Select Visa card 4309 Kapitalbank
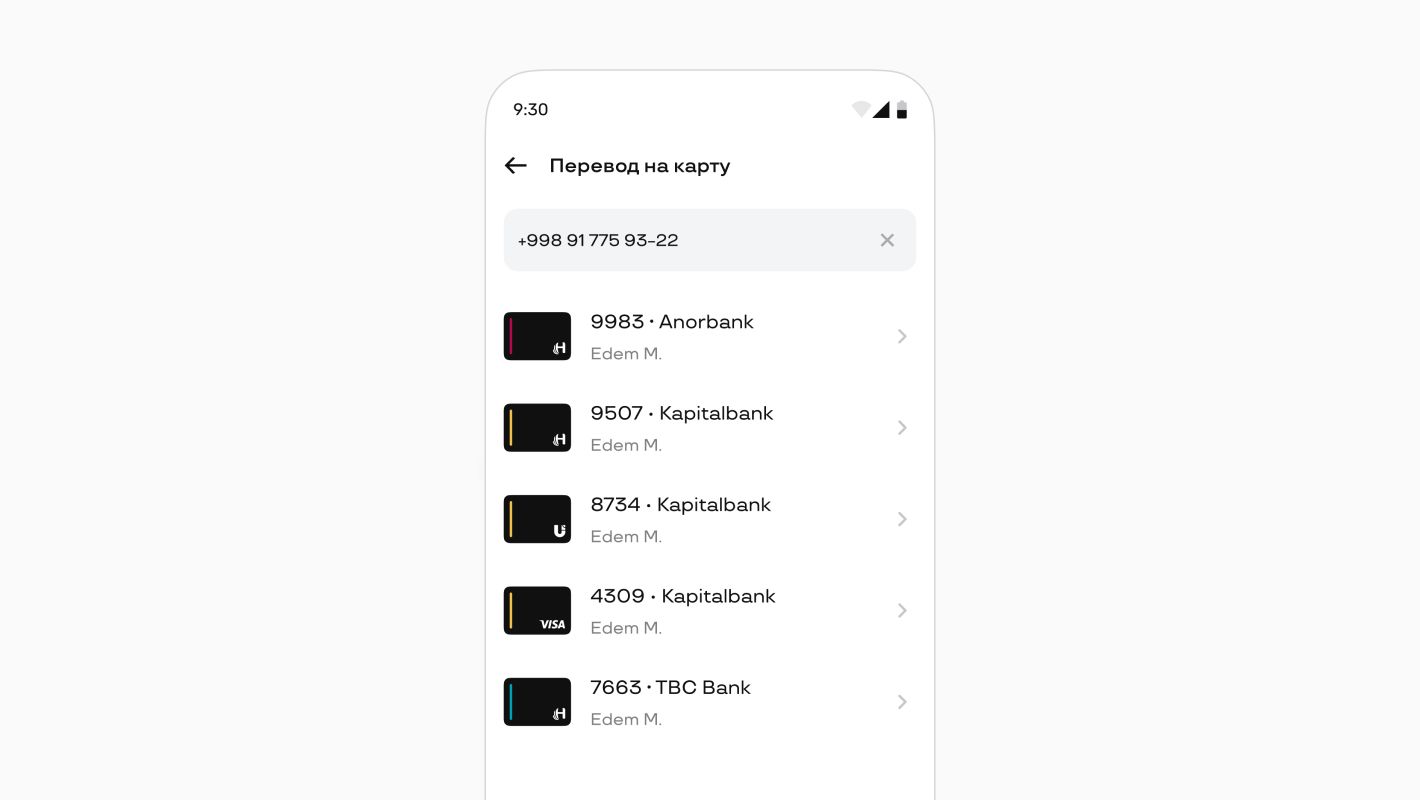 tap(708, 610)
